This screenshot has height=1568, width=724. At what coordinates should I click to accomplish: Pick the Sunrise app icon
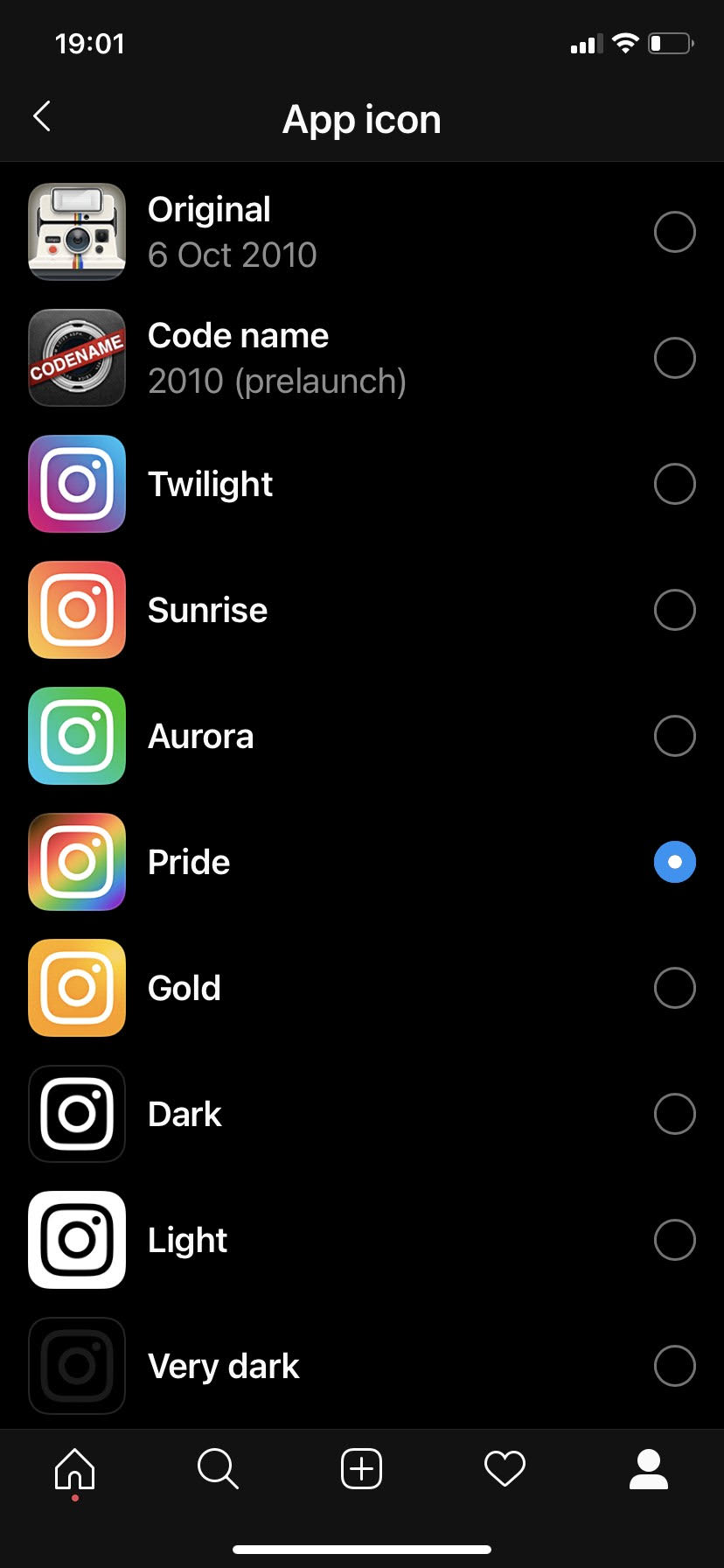coord(674,610)
